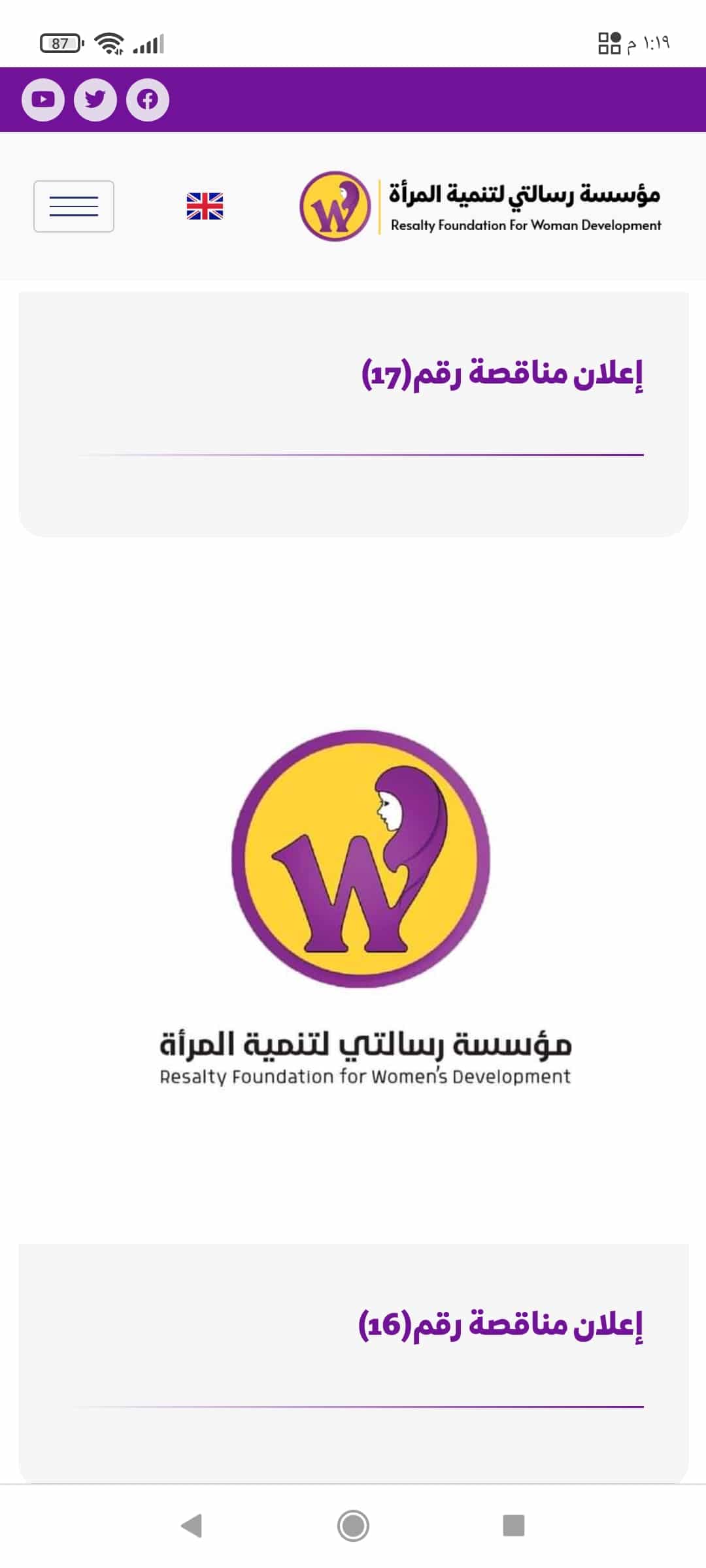This screenshot has height=1568, width=706.
Task: Go back with system back button
Action: pos(192,1526)
